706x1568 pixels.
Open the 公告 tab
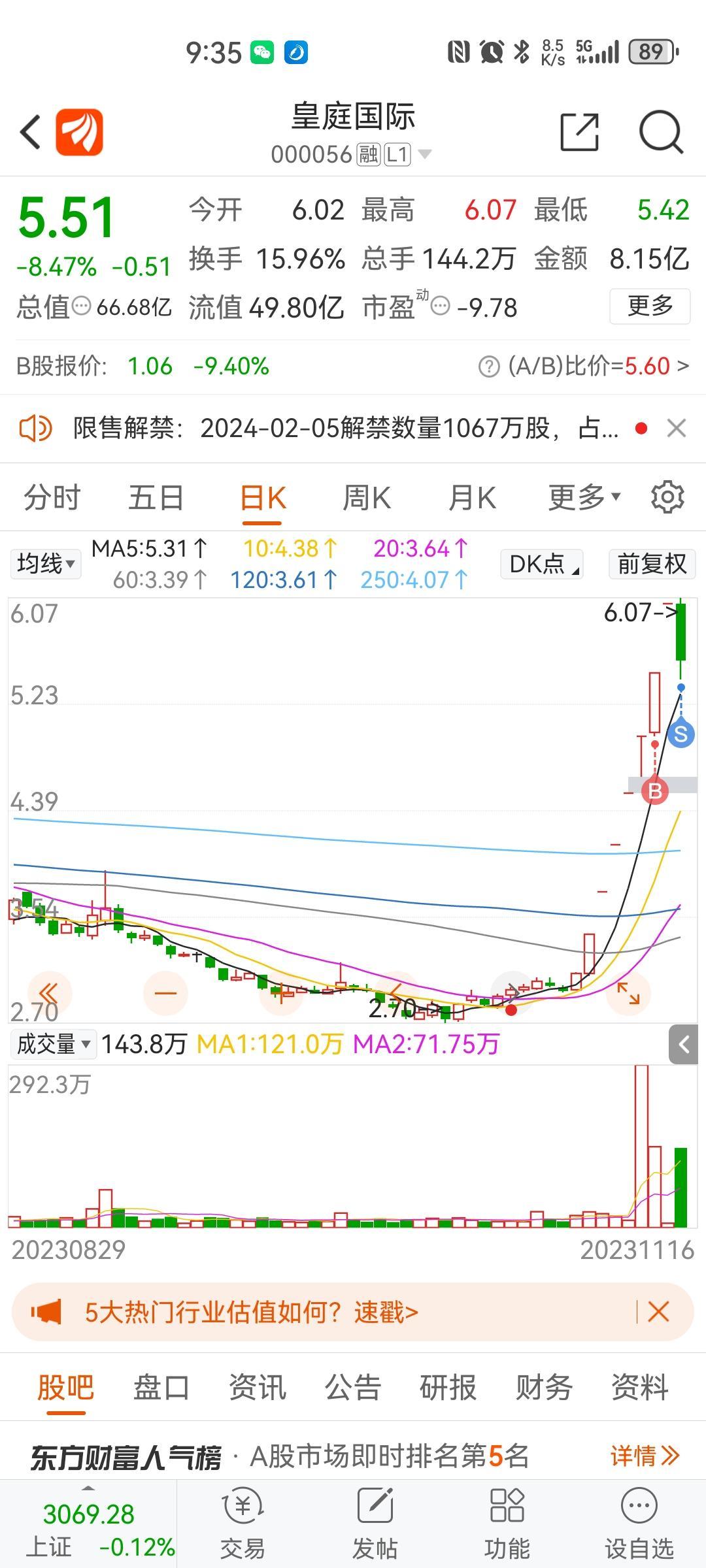pyautogui.click(x=352, y=1387)
